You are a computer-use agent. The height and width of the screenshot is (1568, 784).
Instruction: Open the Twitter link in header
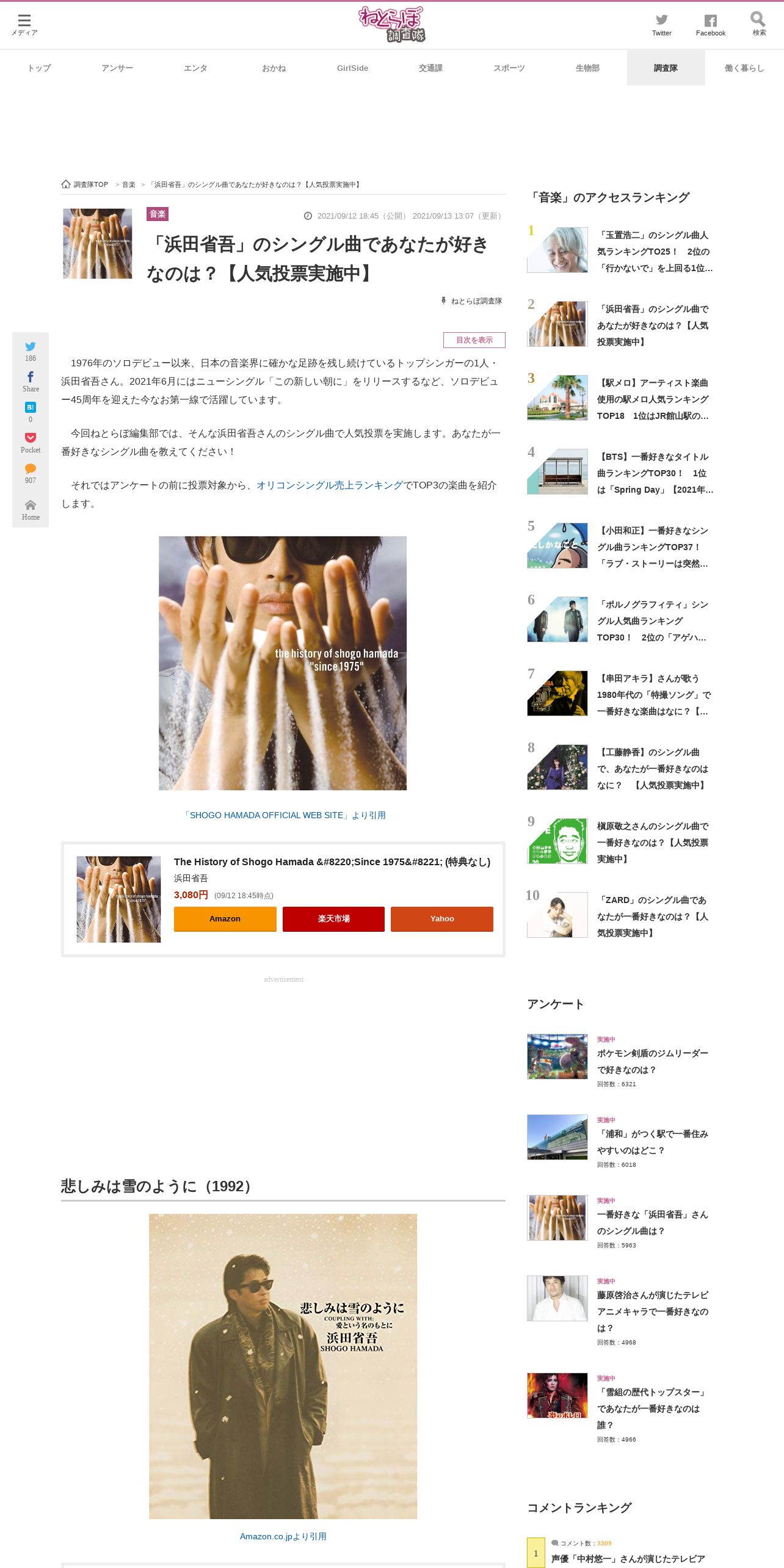pyautogui.click(x=661, y=24)
